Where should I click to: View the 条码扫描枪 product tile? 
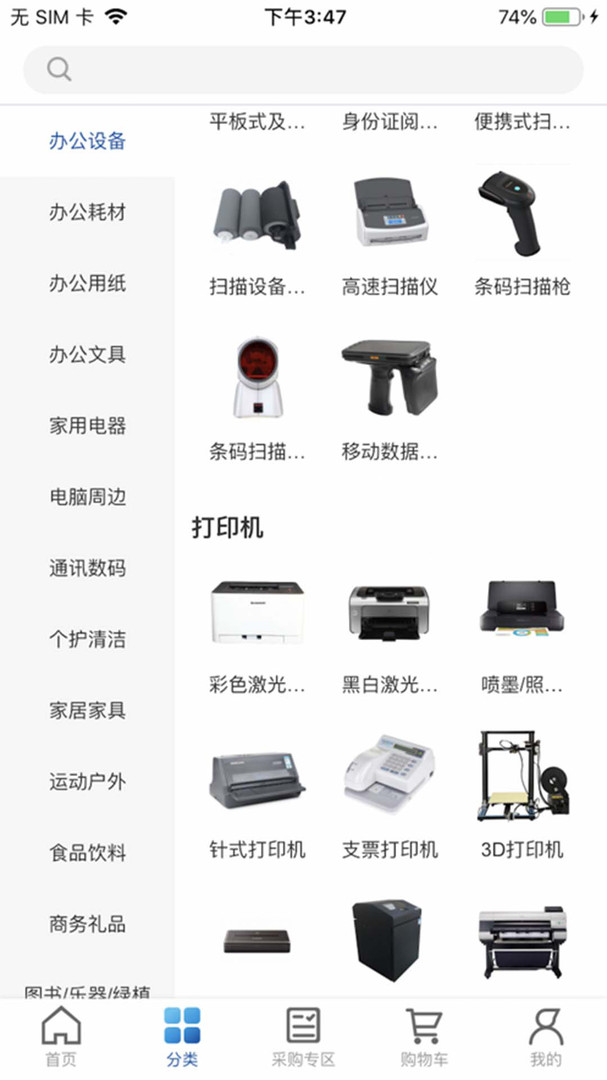[x=522, y=234]
